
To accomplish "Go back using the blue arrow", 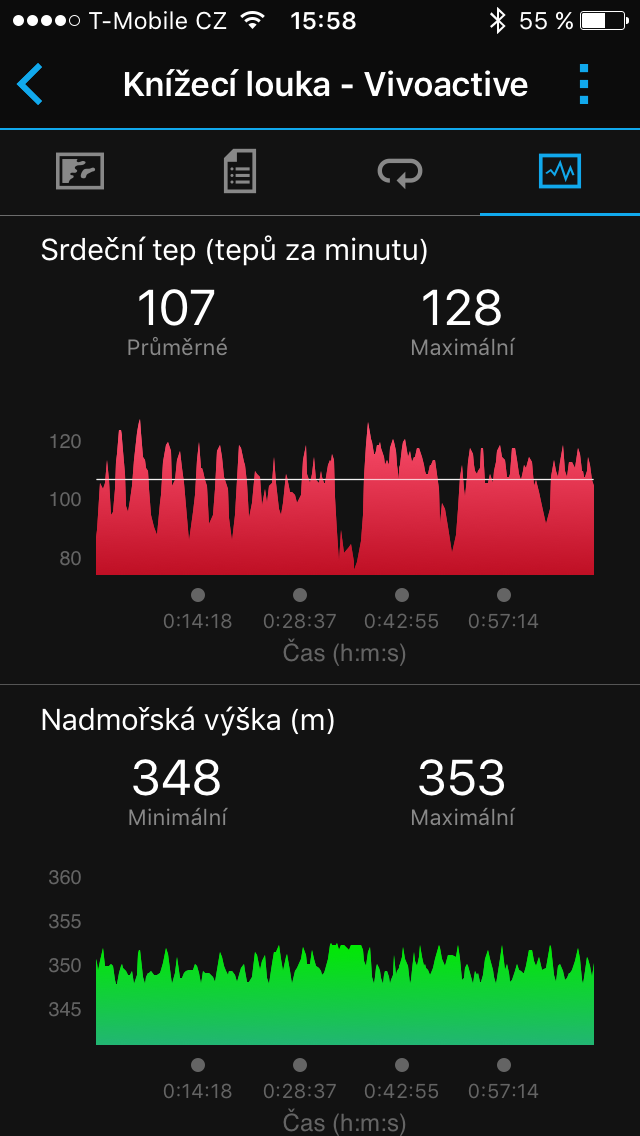I will tap(30, 85).
